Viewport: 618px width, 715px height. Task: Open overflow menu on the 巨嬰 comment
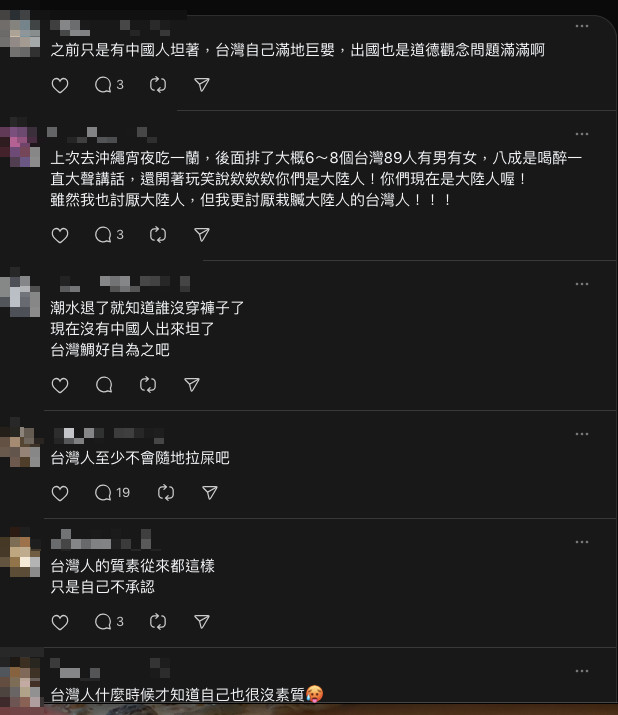pyautogui.click(x=581, y=24)
